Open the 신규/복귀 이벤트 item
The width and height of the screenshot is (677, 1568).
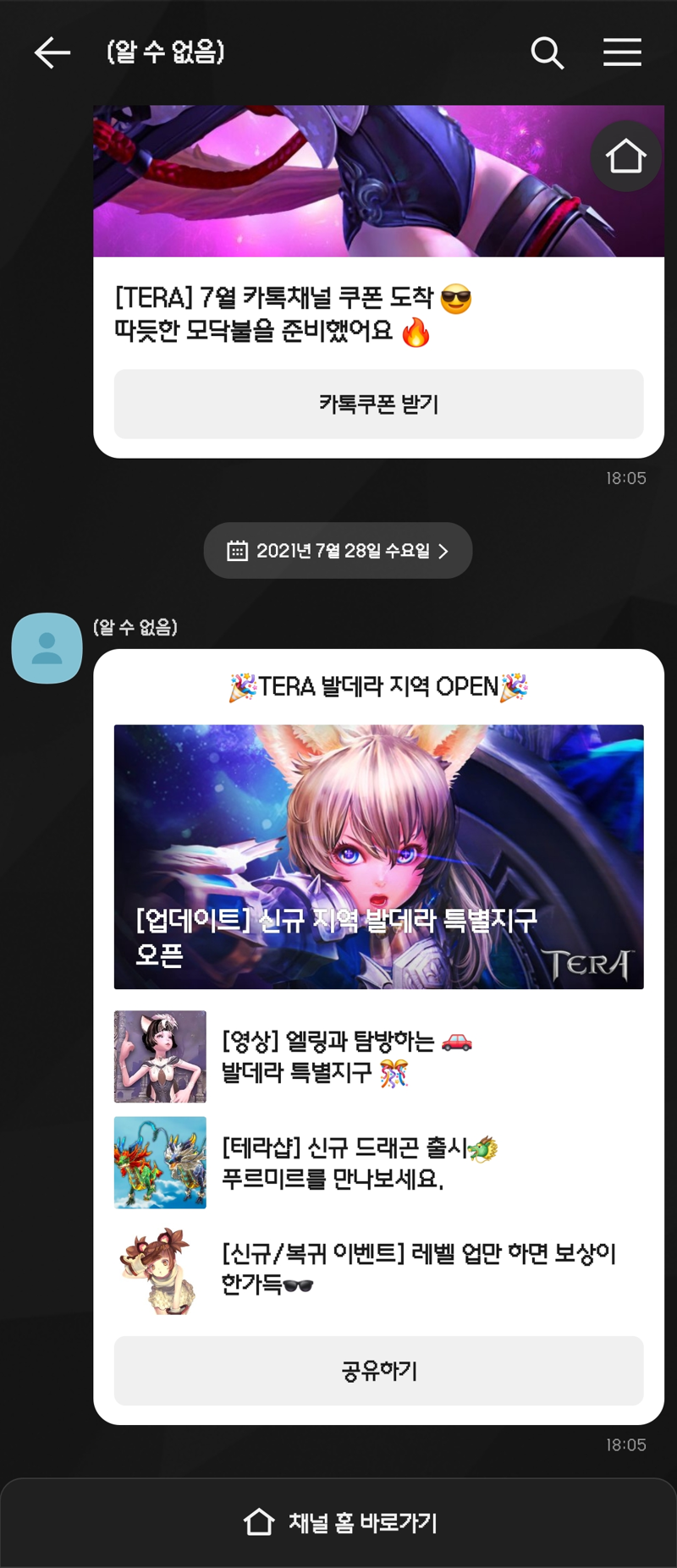378,1268
